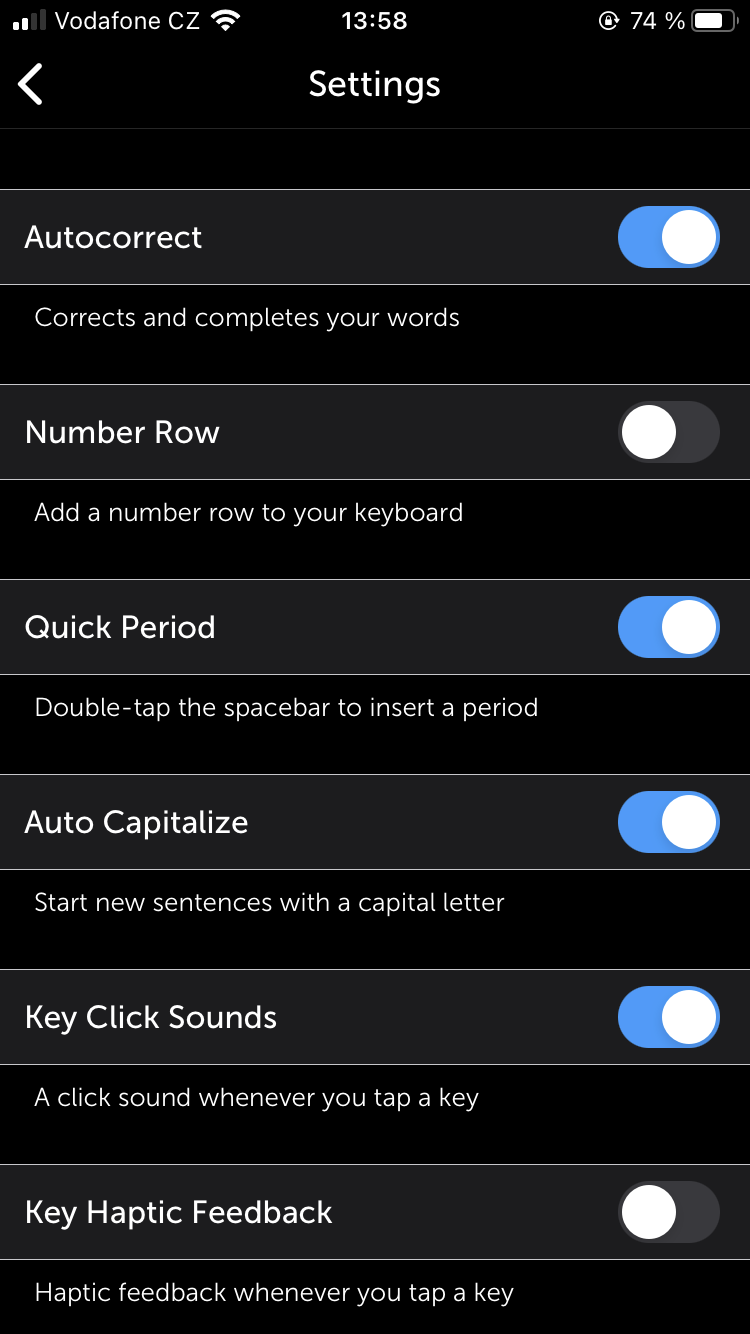Screen dimensions: 750x1334
Task: Turn off the Autocorrect switch
Action: pyautogui.click(x=668, y=238)
